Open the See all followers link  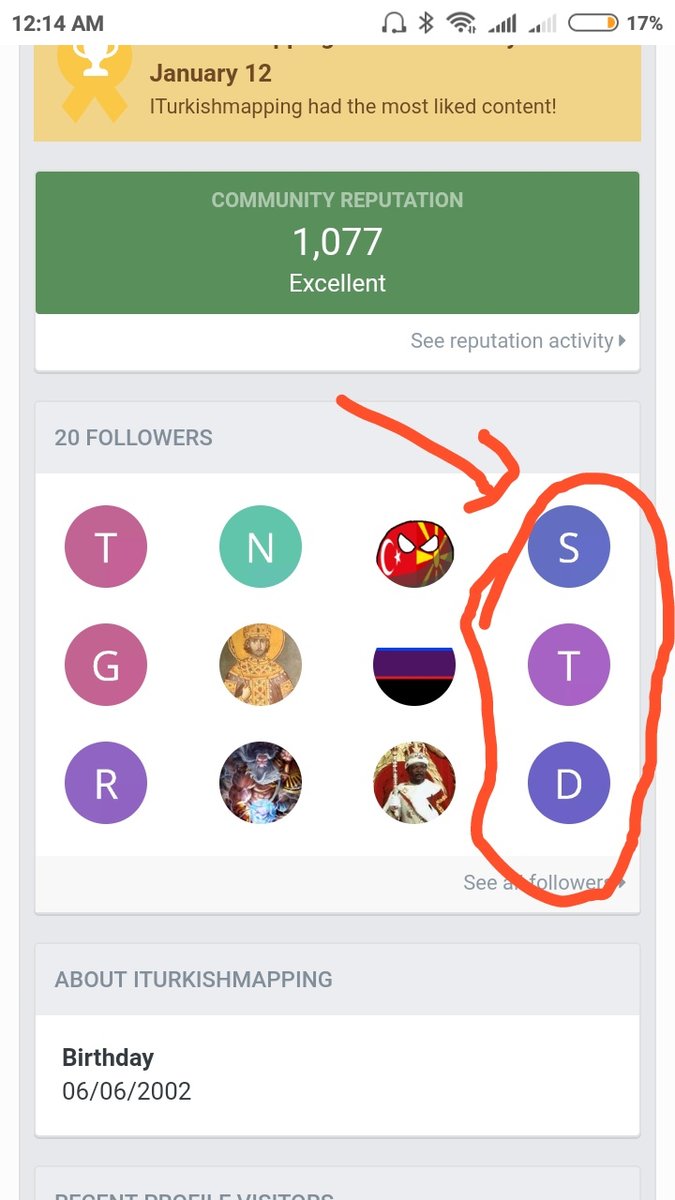pos(545,883)
